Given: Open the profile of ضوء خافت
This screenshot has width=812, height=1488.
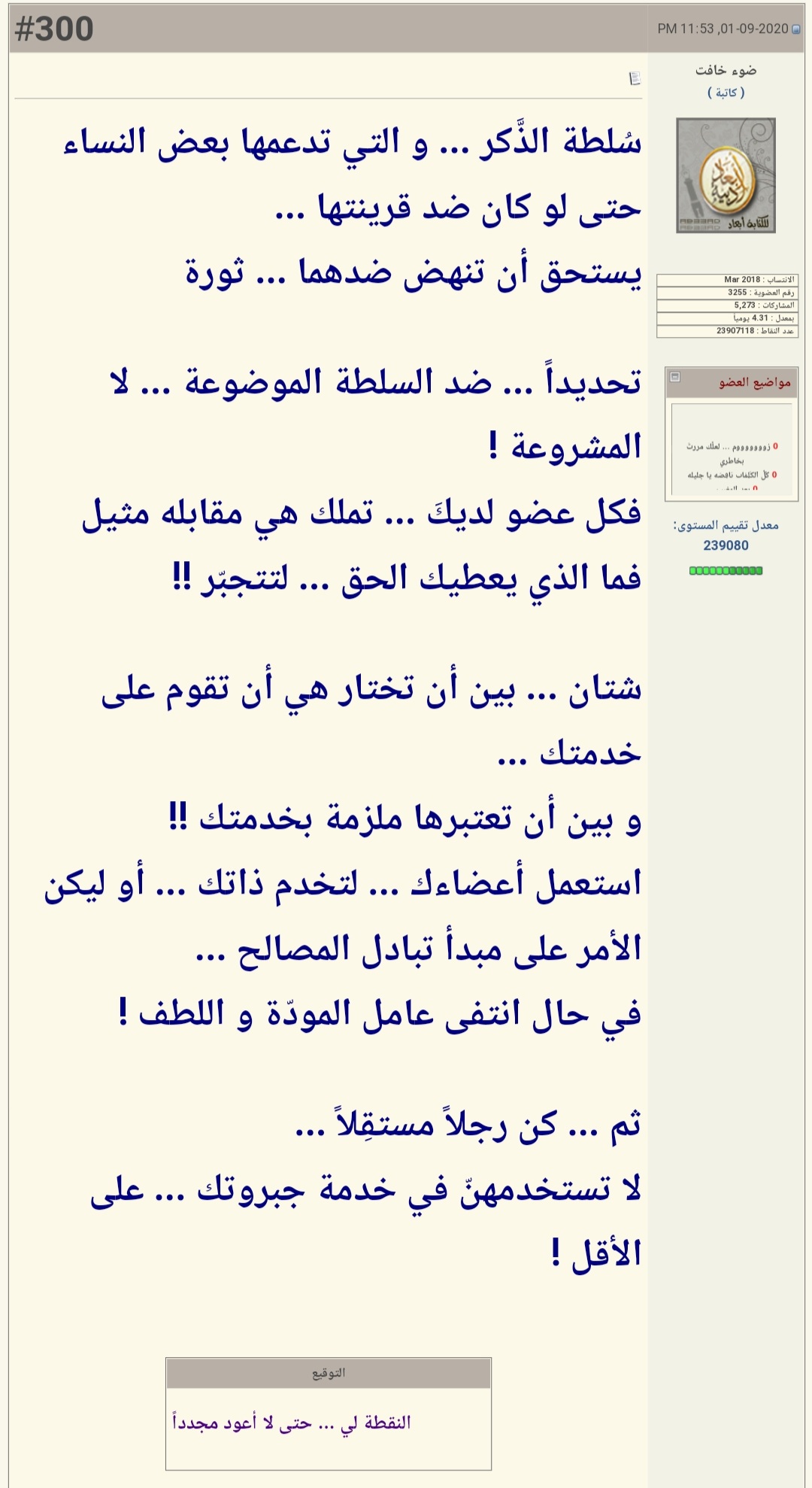Looking at the screenshot, I should (726, 70).
